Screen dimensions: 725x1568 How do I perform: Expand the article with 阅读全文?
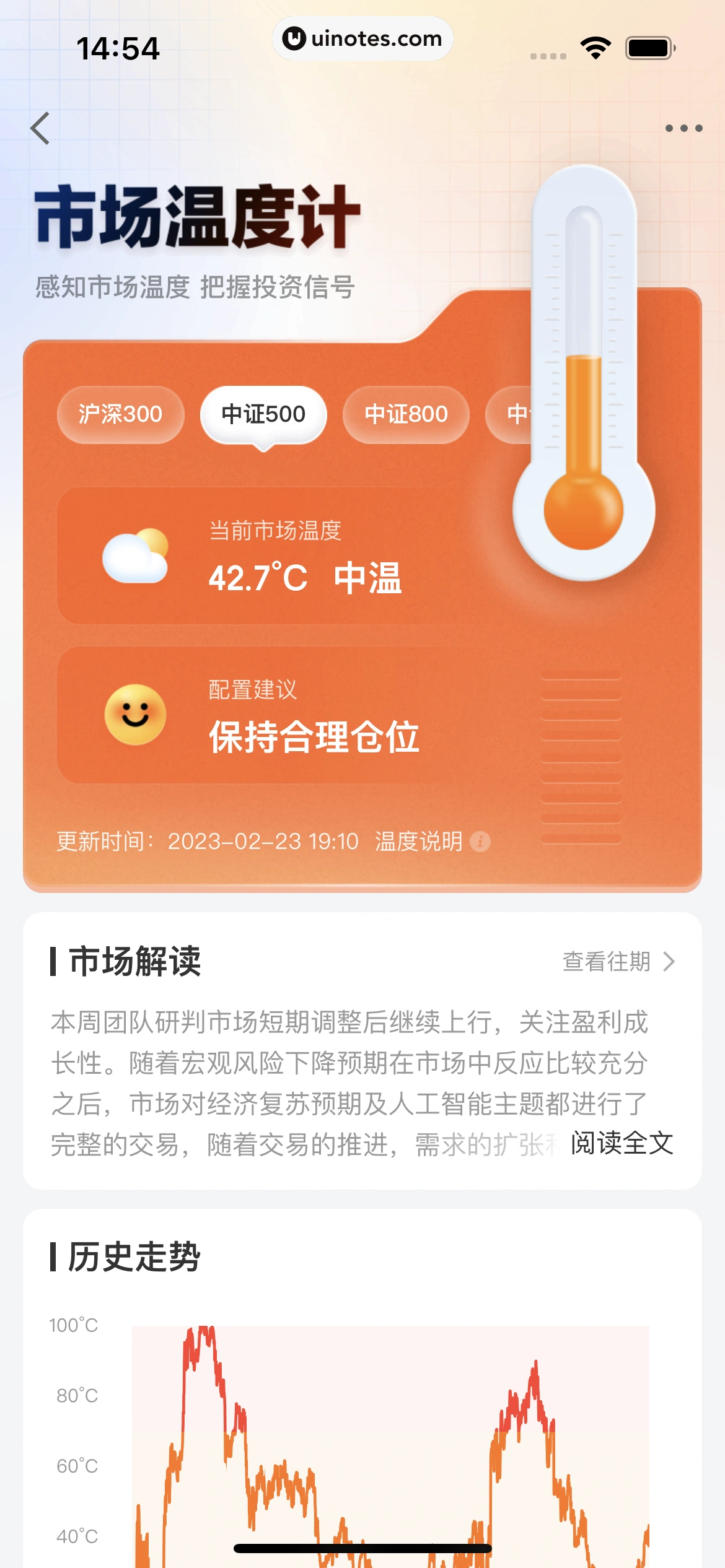click(622, 1143)
